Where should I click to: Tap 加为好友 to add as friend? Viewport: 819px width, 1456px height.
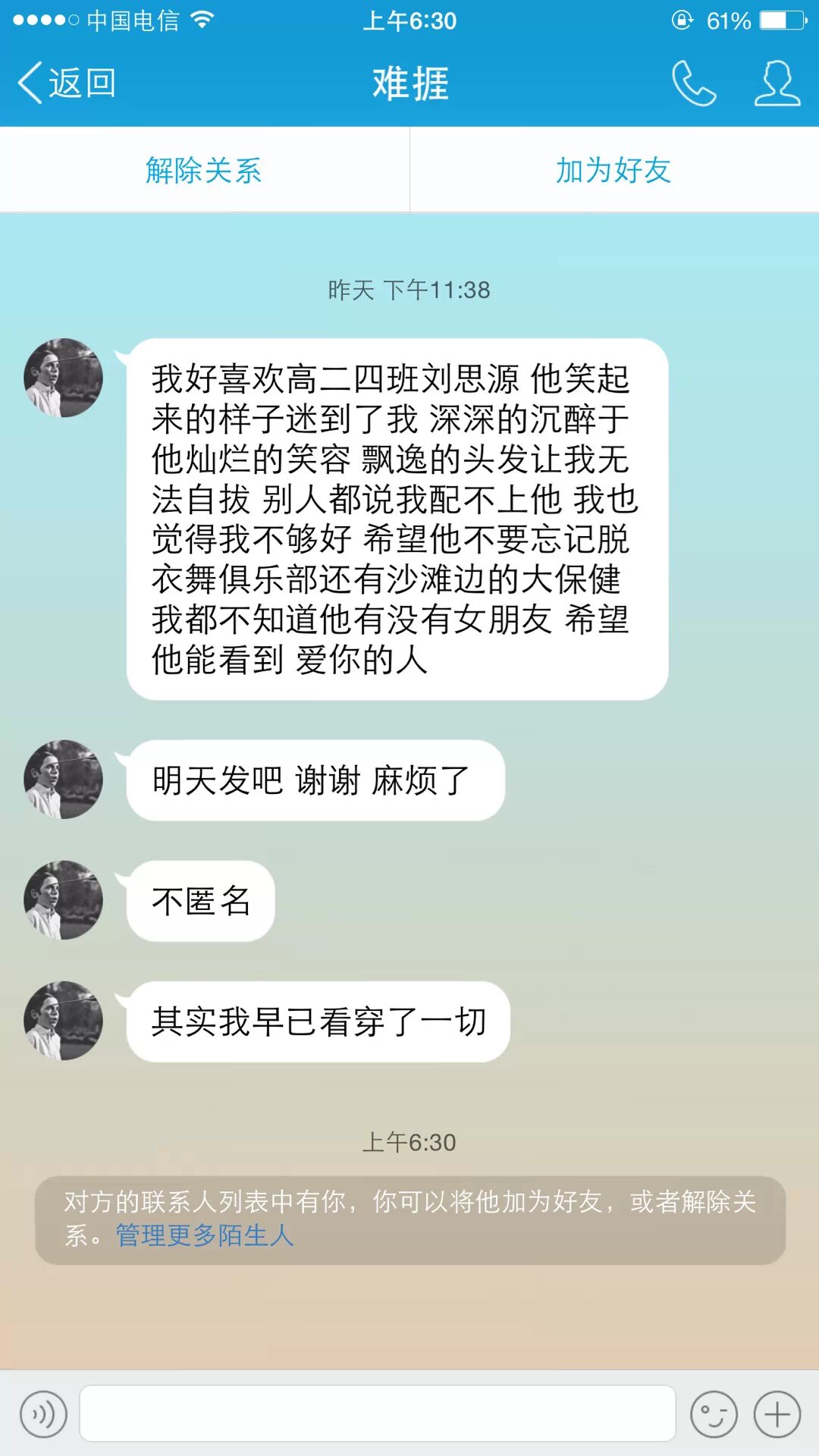point(613,170)
